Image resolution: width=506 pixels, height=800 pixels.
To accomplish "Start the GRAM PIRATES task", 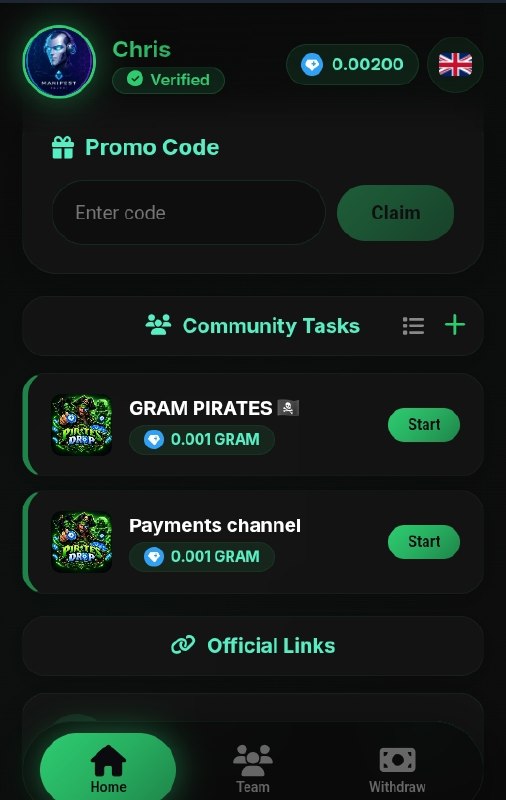I will coord(424,424).
